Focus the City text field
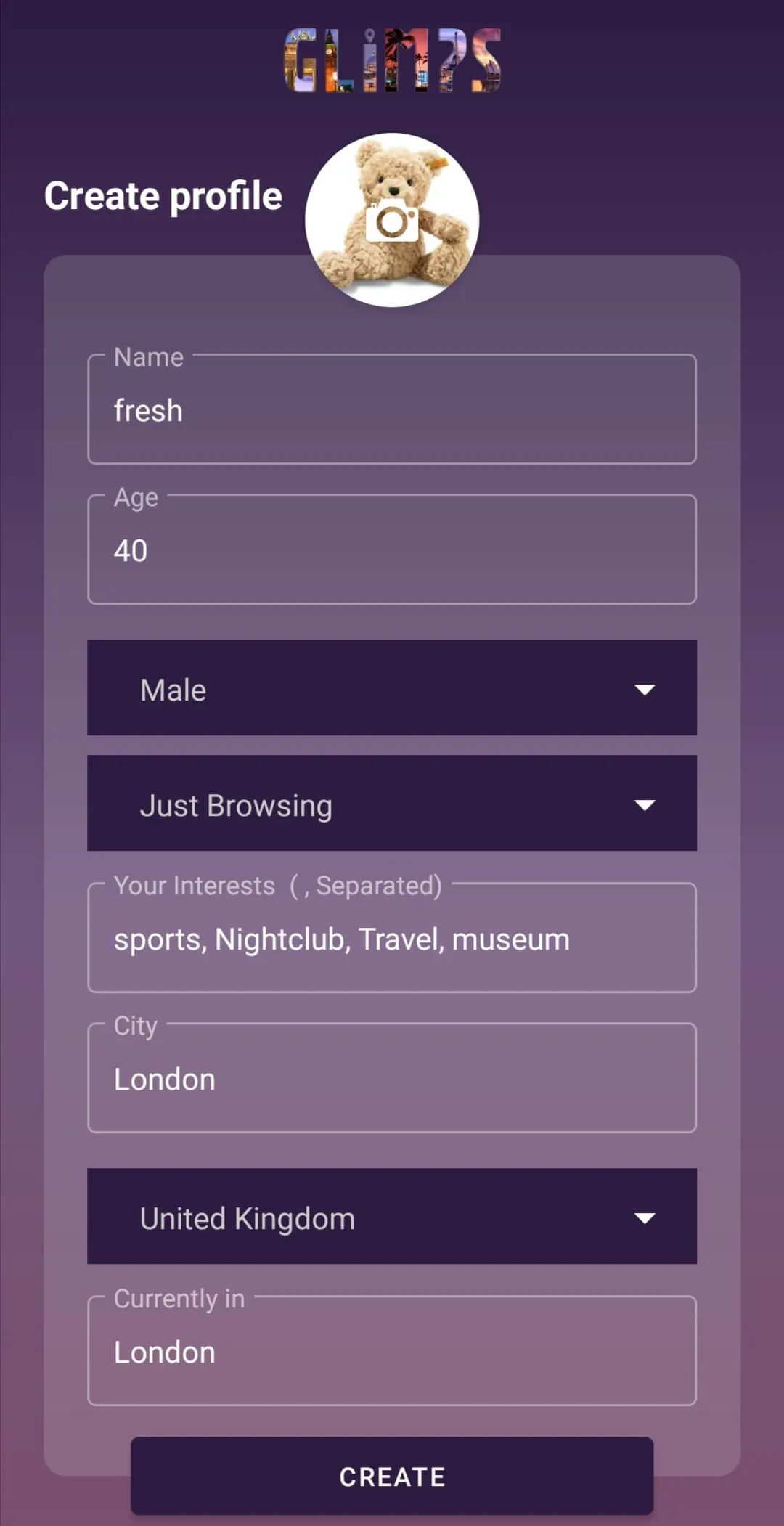The width and height of the screenshot is (784, 1526). (392, 1079)
